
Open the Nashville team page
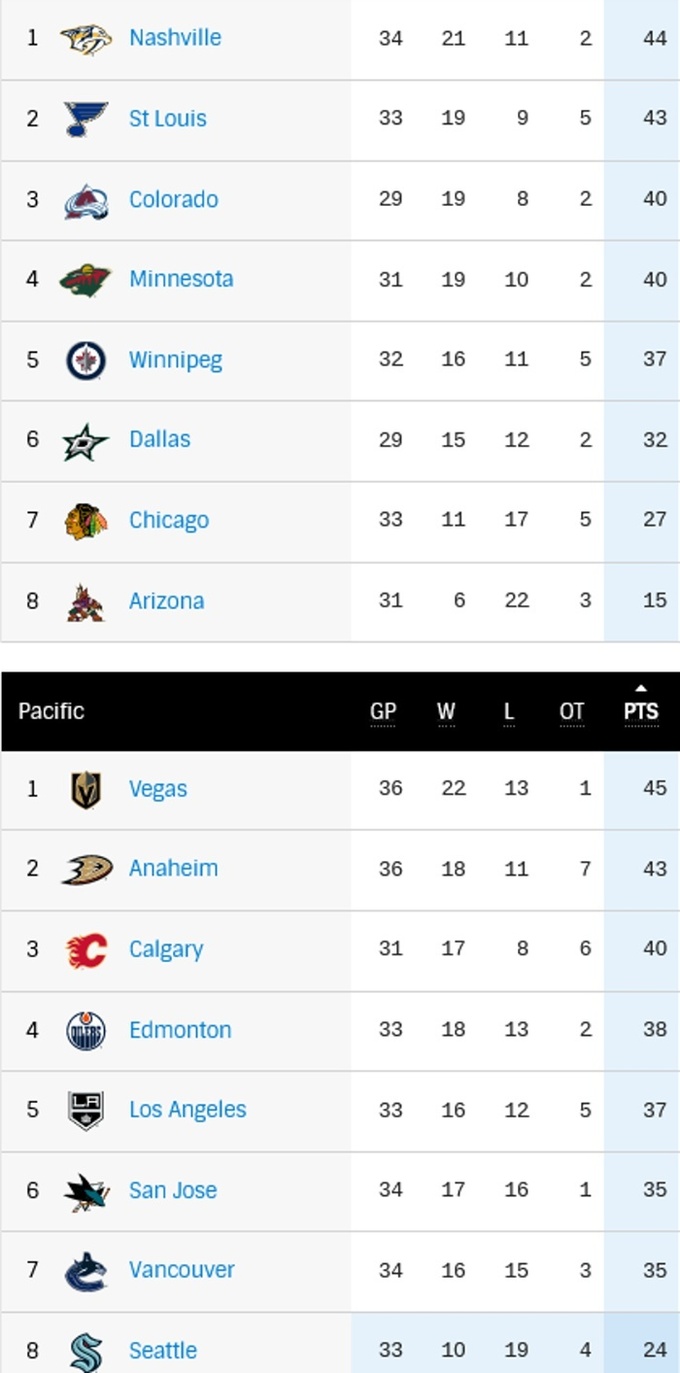click(x=175, y=38)
